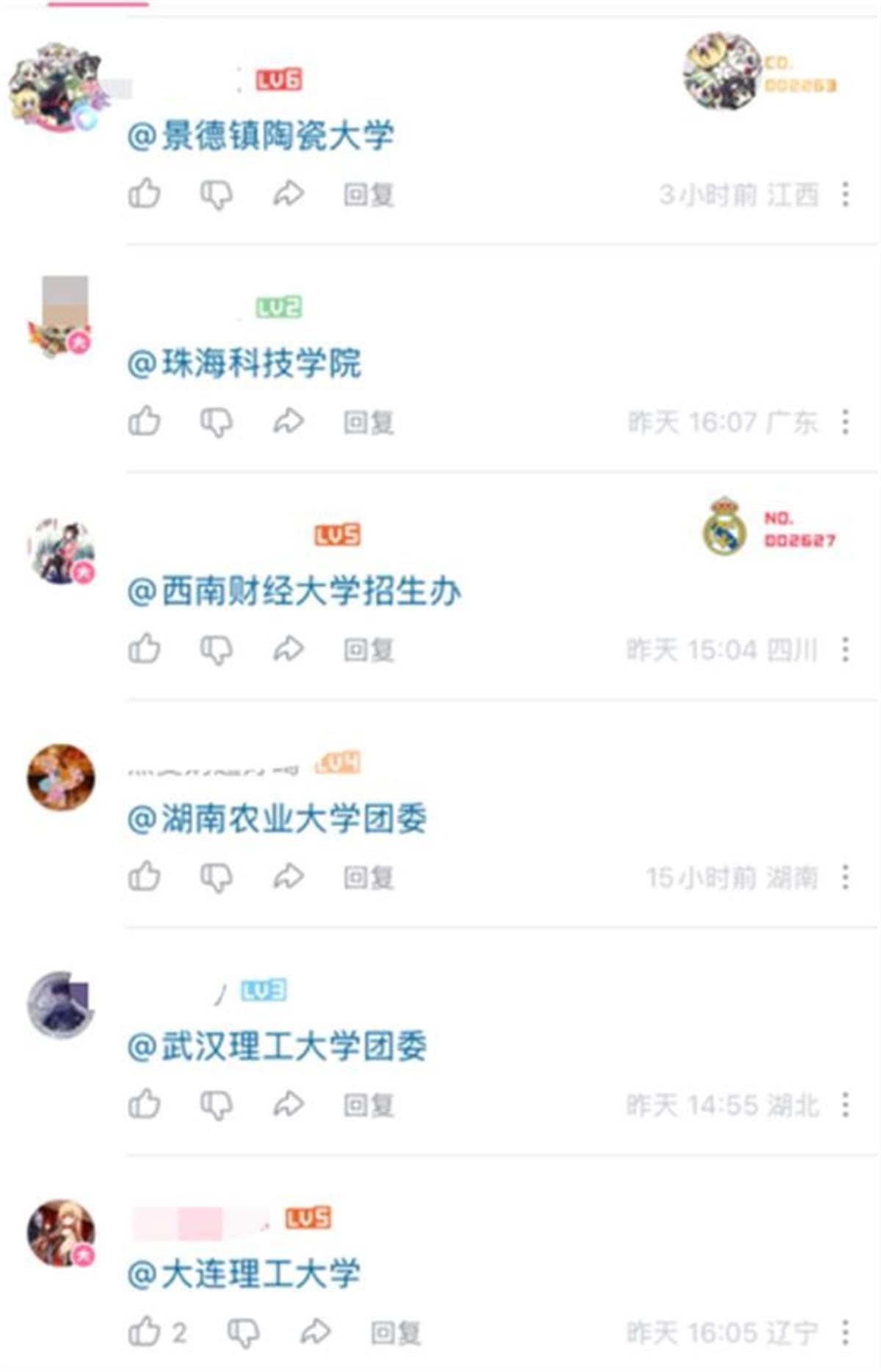Screen dimensions: 881x1372
Task: Like the 景德镇陶瓷大学 comment
Action: click(145, 194)
